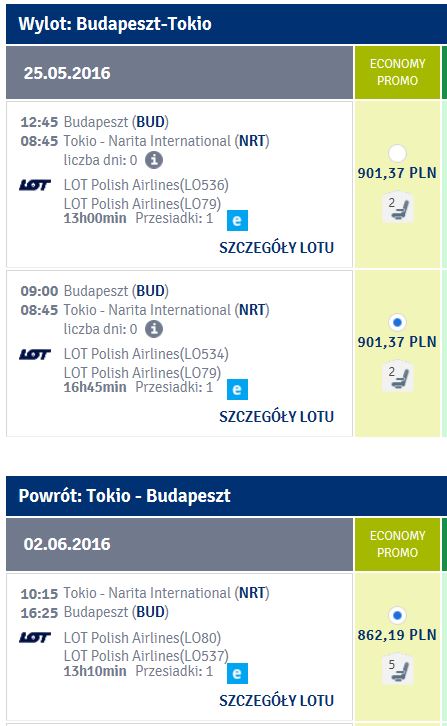Open flight details for LO536 itinerary
This screenshot has width=447, height=726.
277,248
